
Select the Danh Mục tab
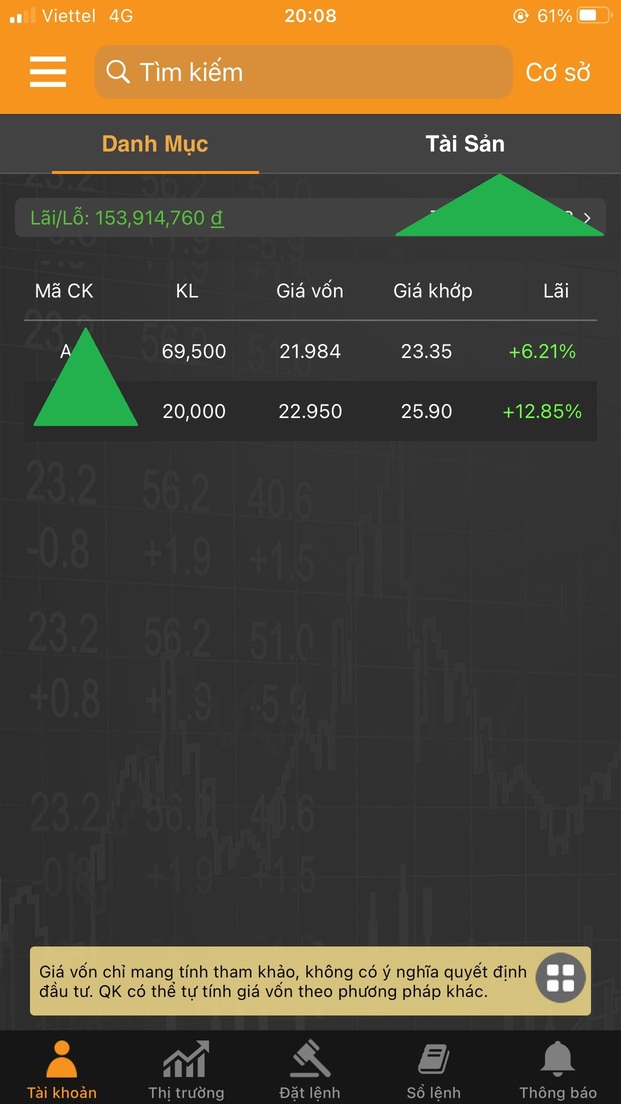pyautogui.click(x=155, y=144)
